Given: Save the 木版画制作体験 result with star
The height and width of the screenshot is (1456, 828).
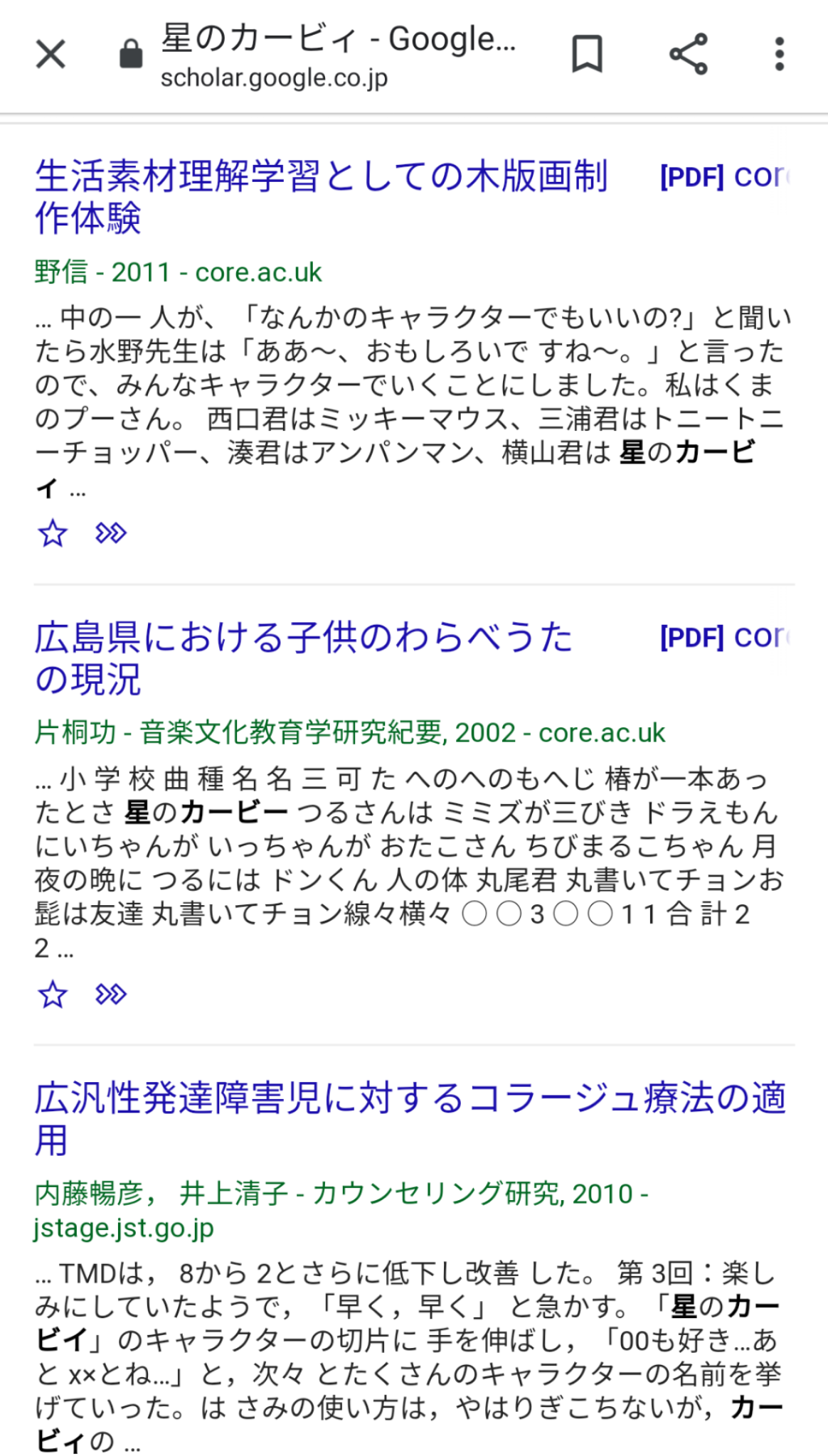Looking at the screenshot, I should tap(53, 533).
